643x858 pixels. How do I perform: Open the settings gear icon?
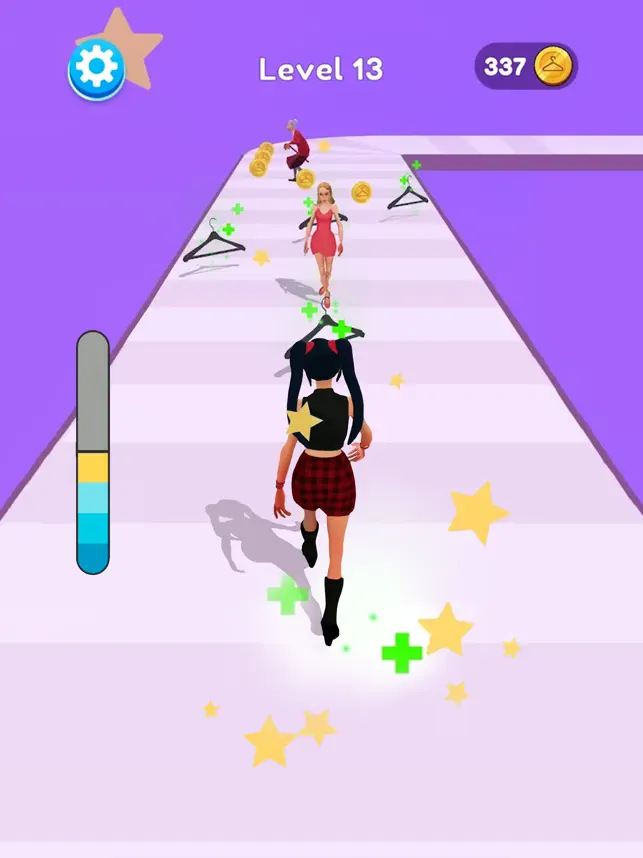pos(97,68)
